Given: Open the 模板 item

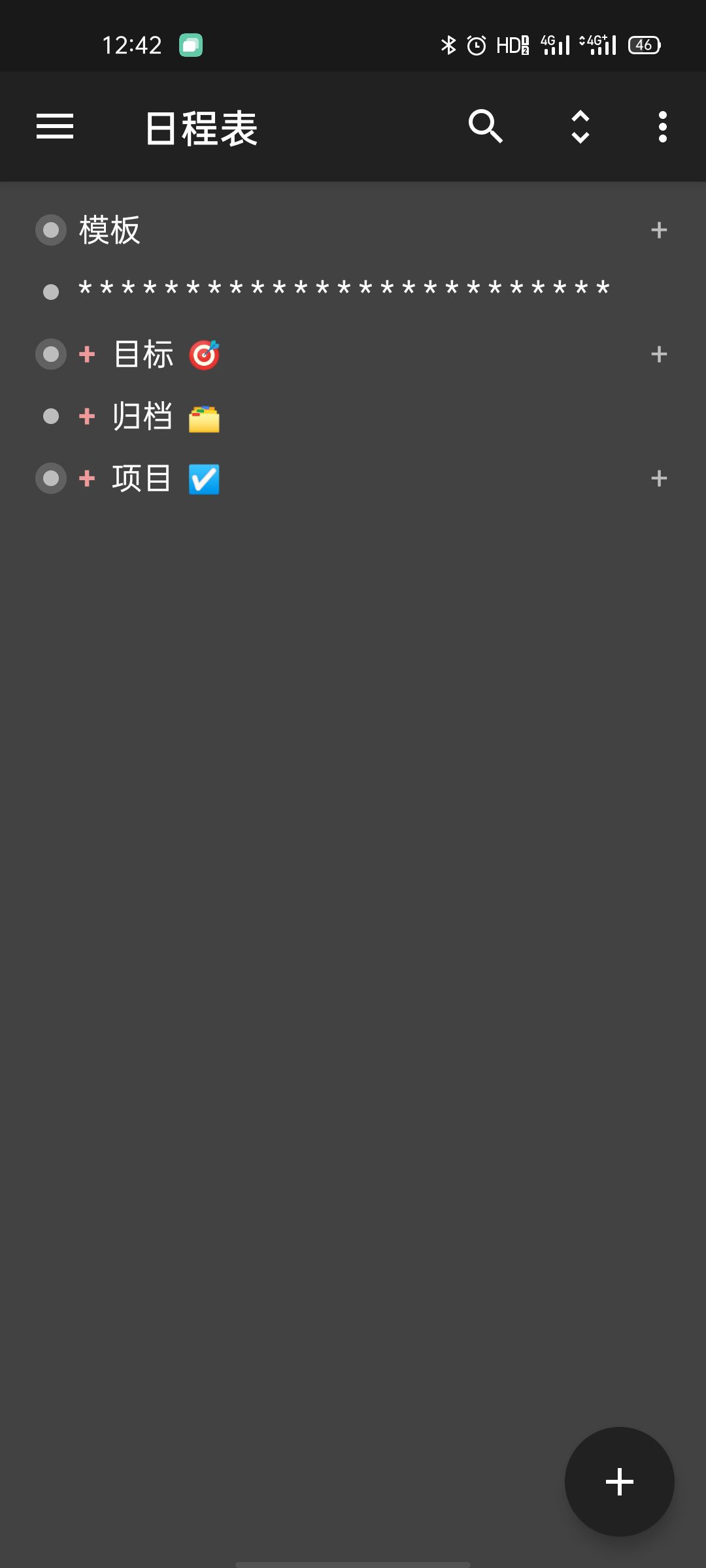Looking at the screenshot, I should pyautogui.click(x=110, y=230).
